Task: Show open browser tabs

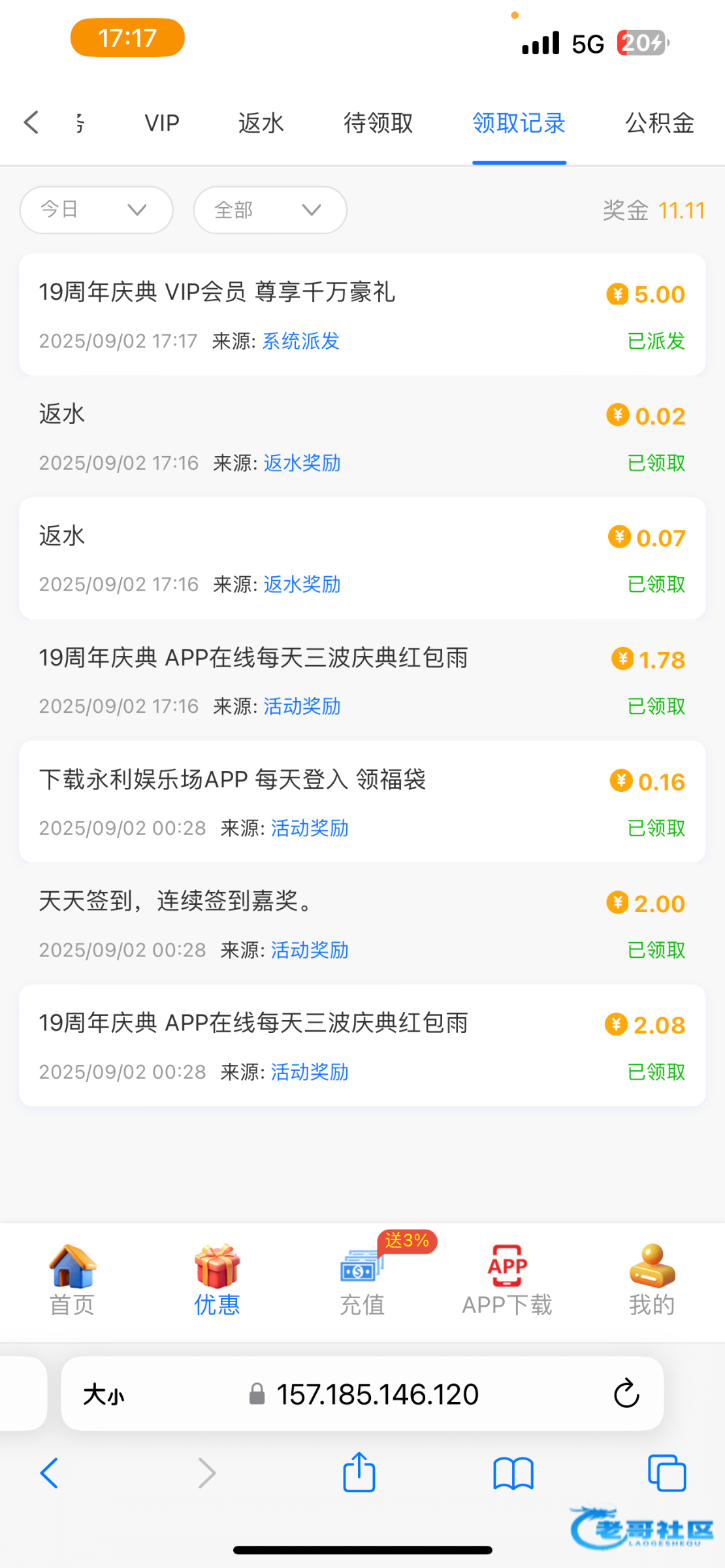Action: 666,1473
